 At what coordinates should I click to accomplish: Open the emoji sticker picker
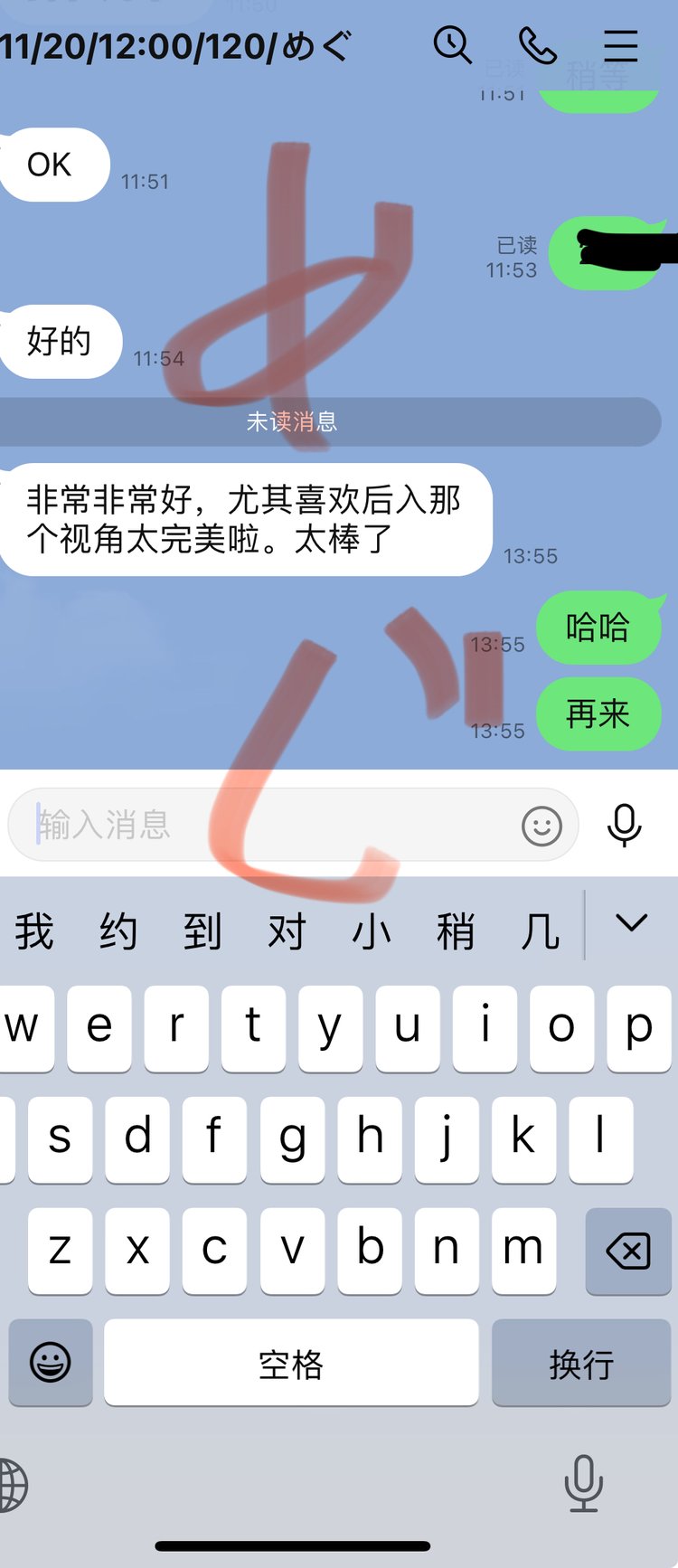click(x=541, y=826)
